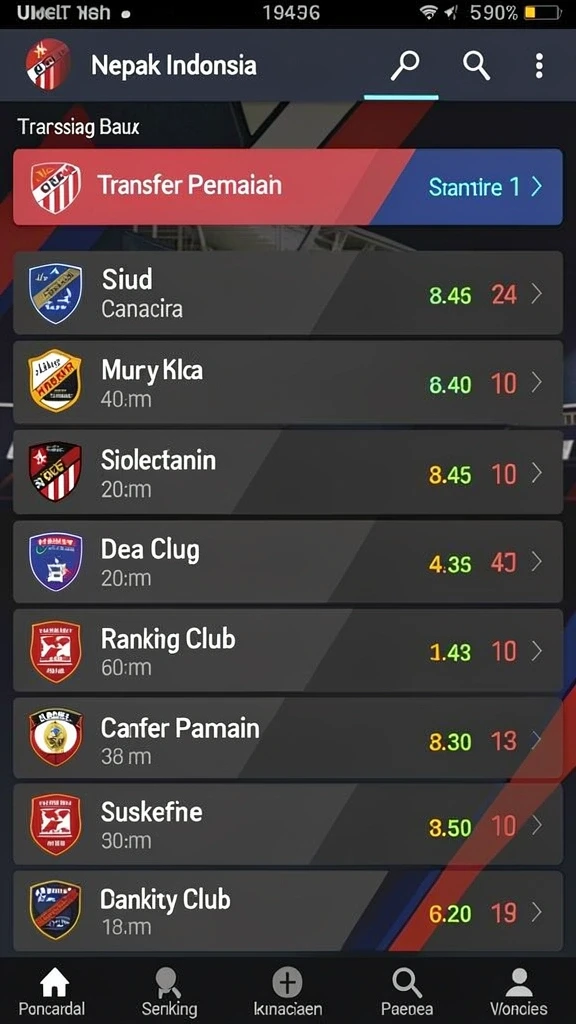Go to the Poncardal home tab
The height and width of the screenshot is (1024, 576).
pyautogui.click(x=52, y=992)
